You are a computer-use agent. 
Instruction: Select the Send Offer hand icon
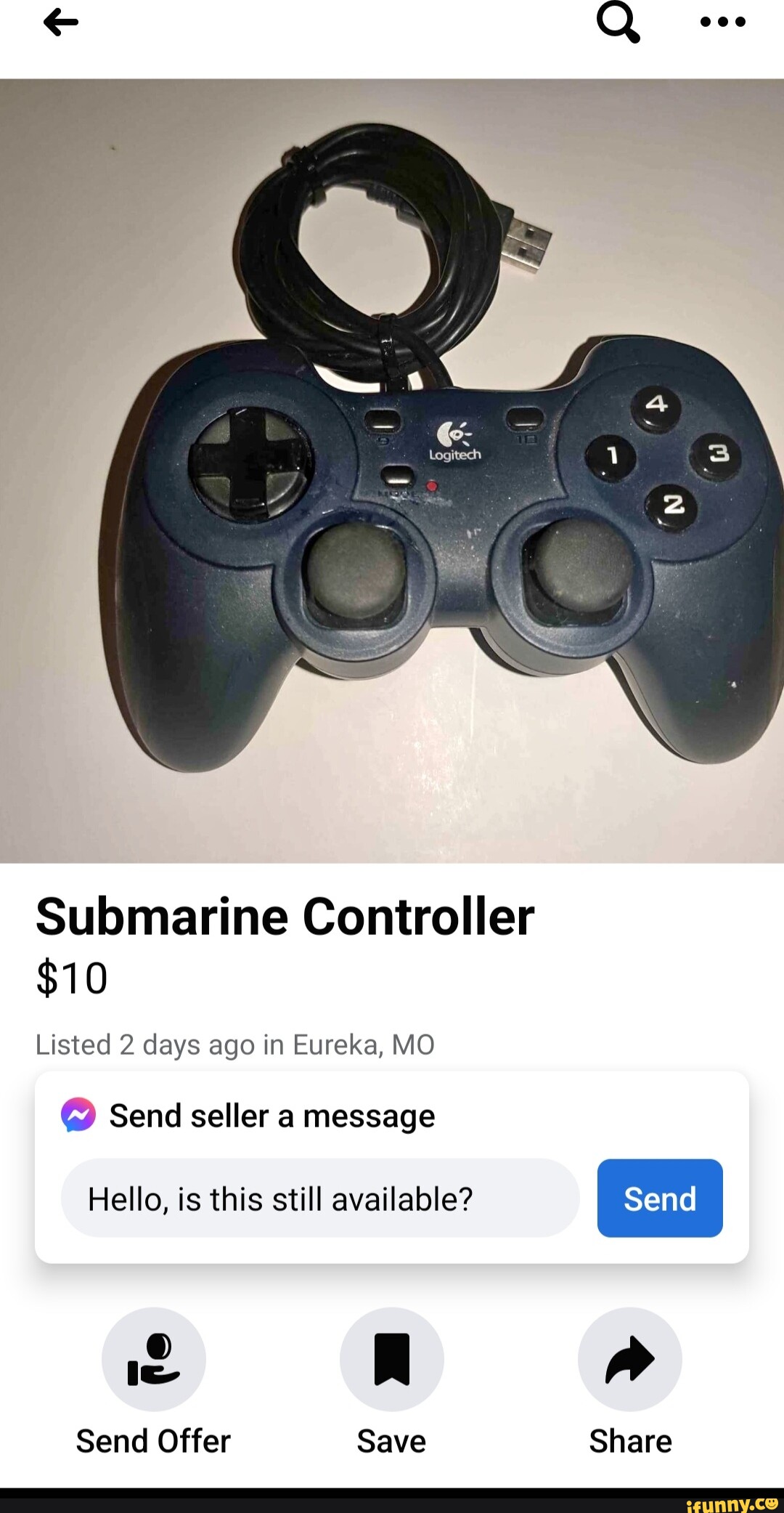click(154, 1360)
